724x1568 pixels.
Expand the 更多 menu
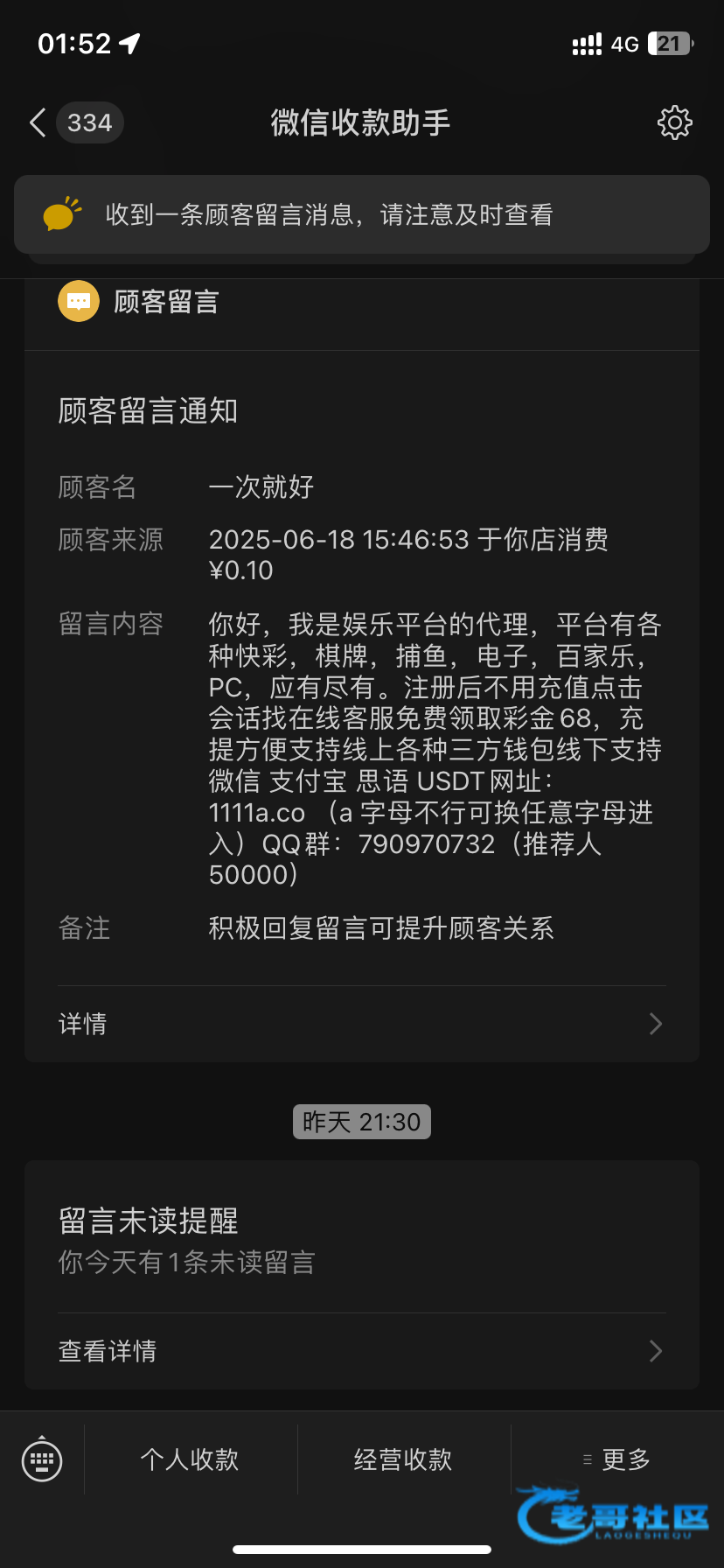(x=617, y=1459)
